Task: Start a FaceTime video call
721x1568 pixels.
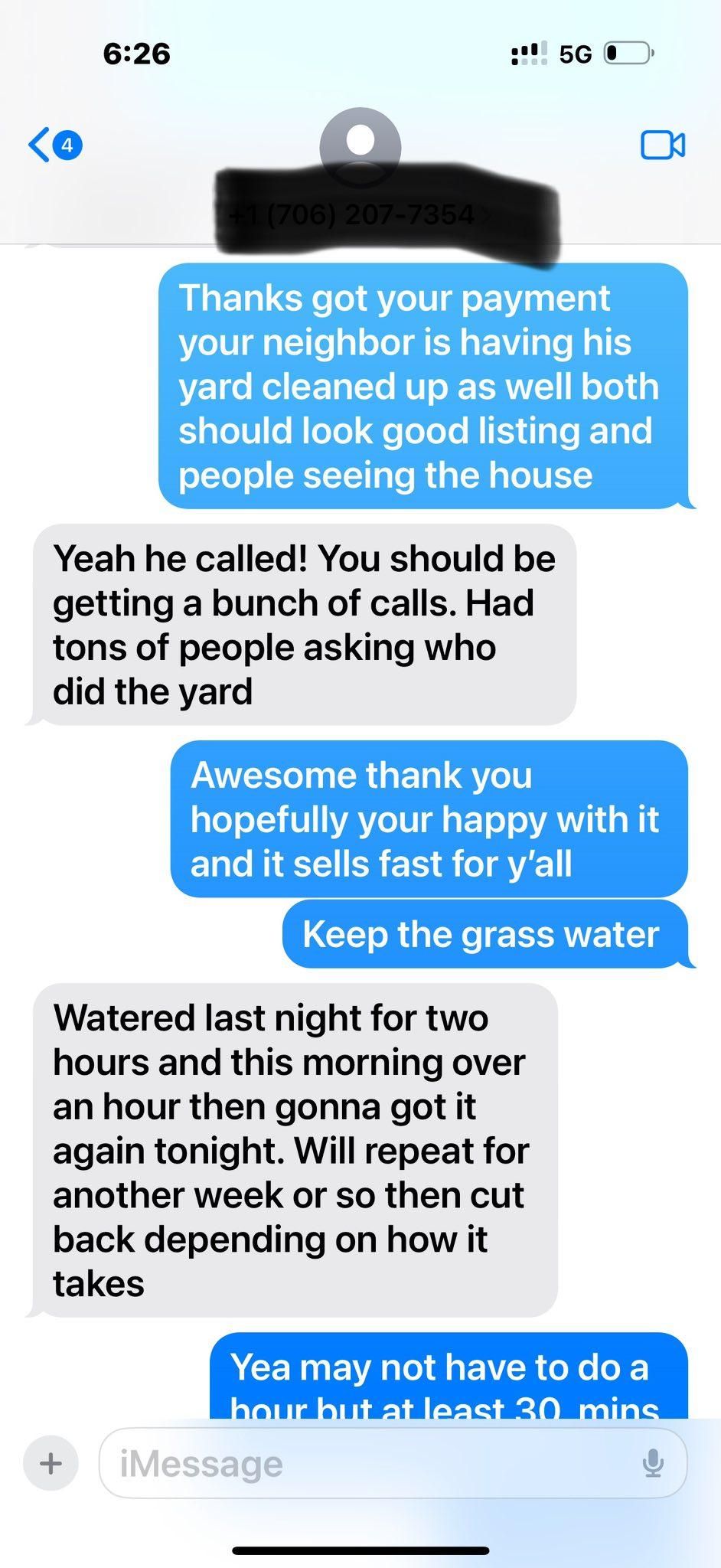Action: [662, 145]
